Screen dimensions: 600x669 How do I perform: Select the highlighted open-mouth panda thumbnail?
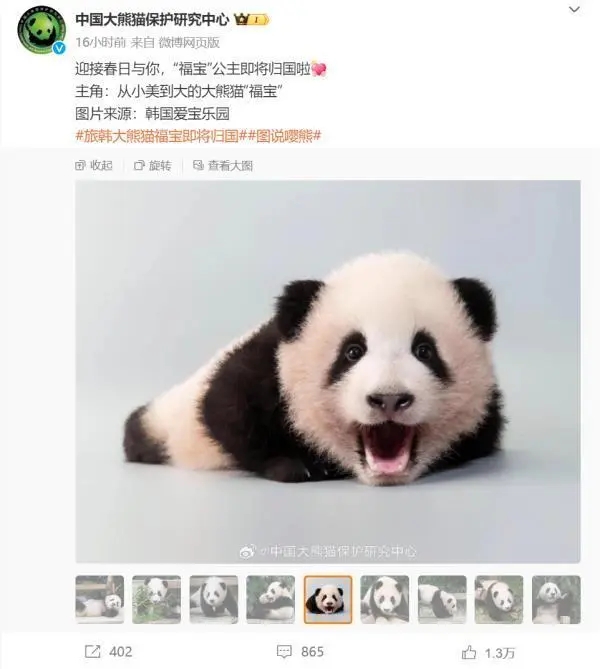tap(328, 599)
